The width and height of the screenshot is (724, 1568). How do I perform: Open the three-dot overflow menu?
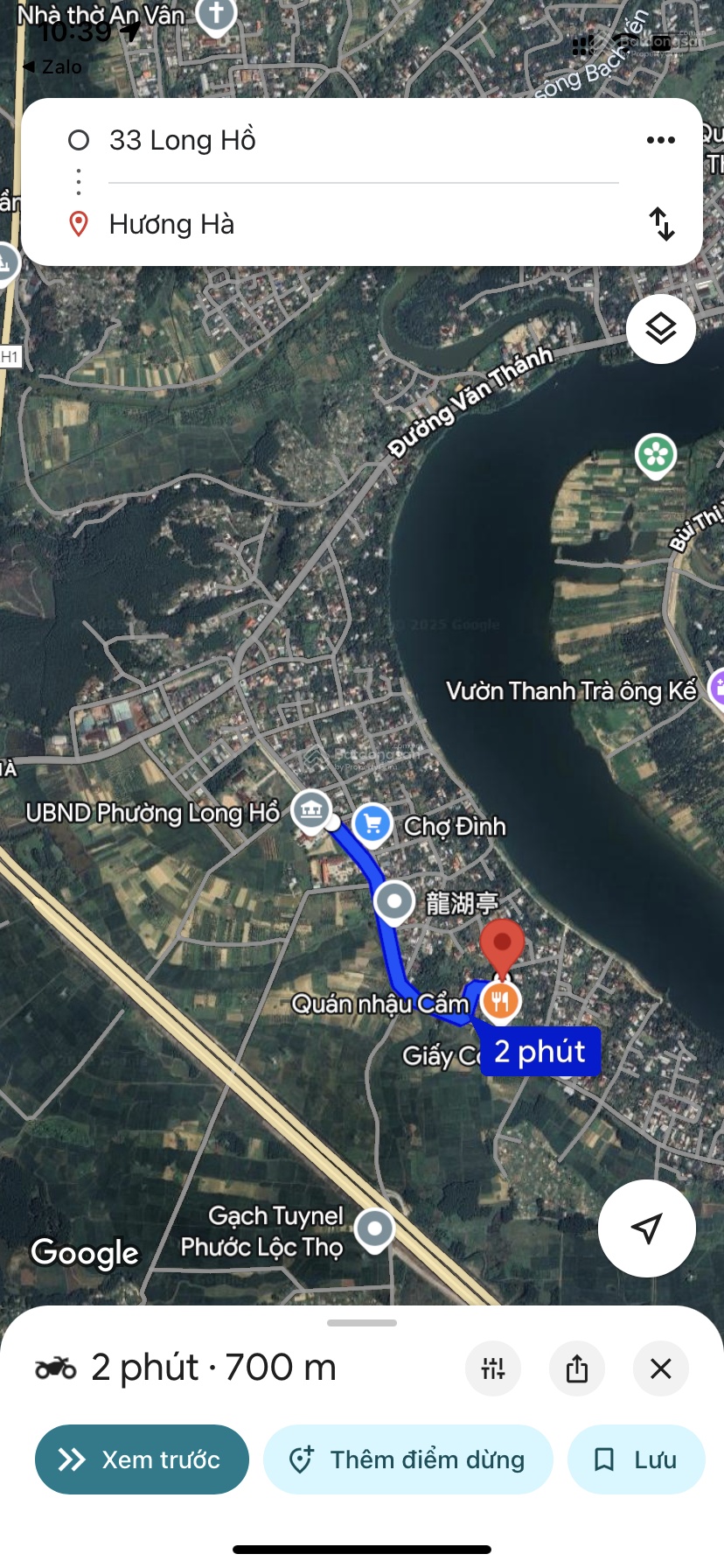pos(660,140)
